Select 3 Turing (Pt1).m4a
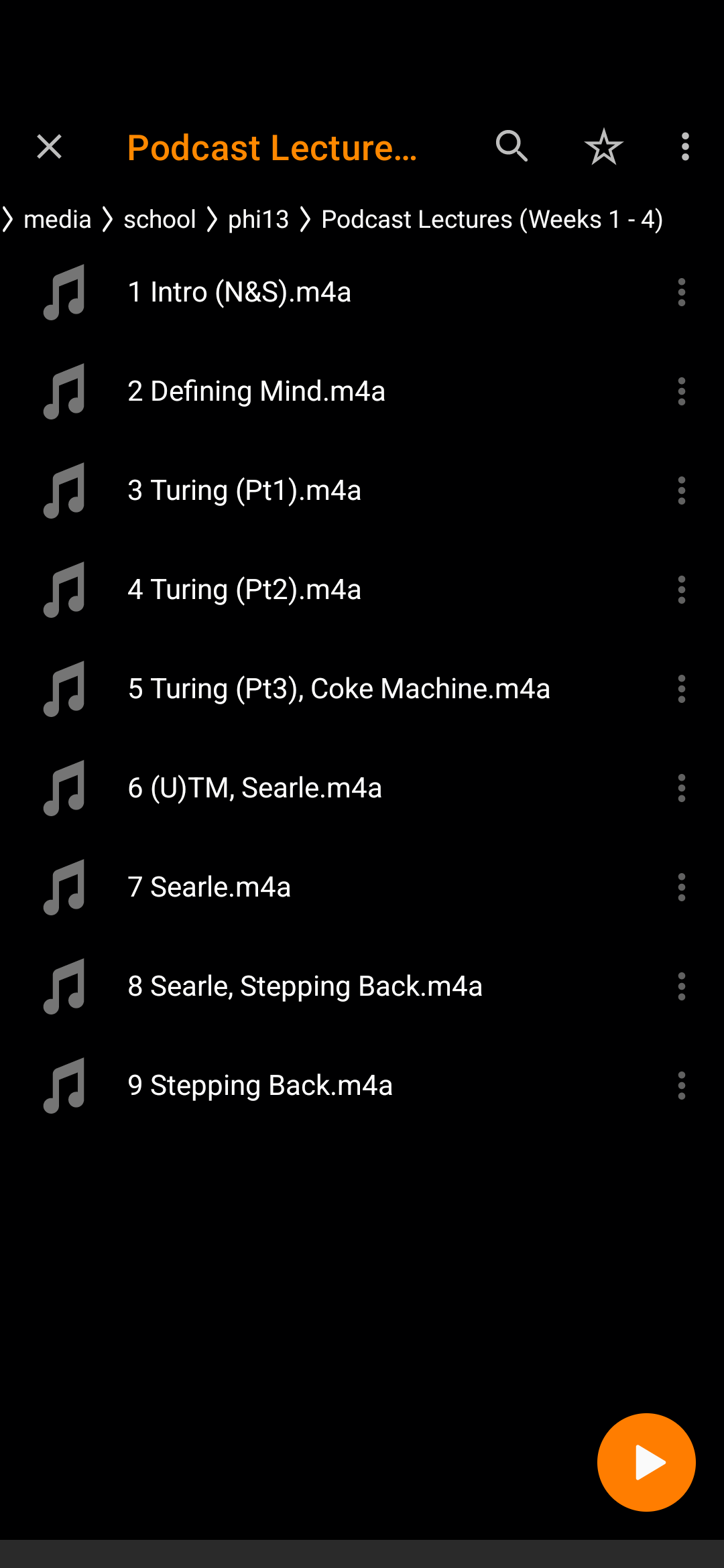 tap(362, 491)
